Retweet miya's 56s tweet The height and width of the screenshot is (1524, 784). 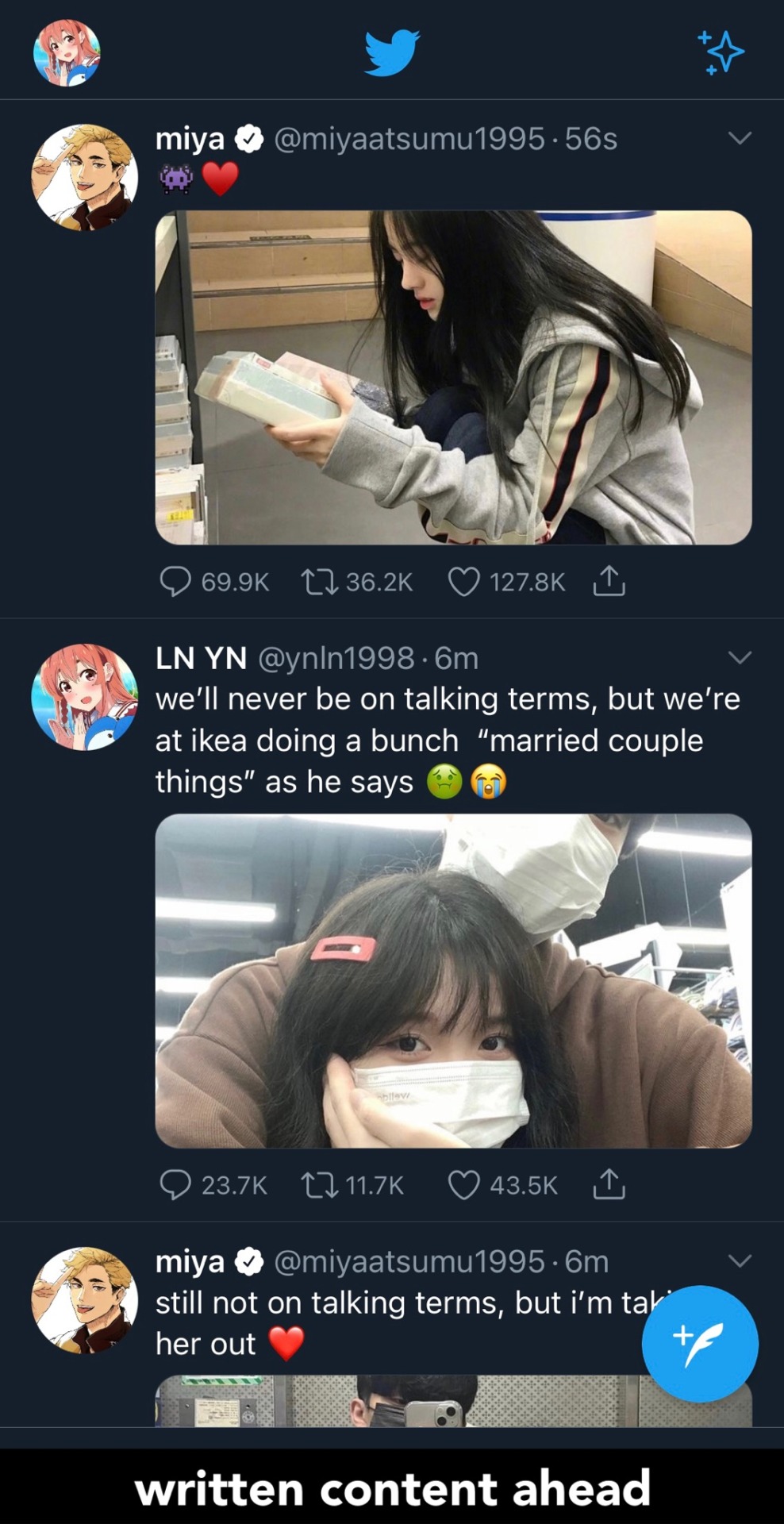tap(318, 582)
